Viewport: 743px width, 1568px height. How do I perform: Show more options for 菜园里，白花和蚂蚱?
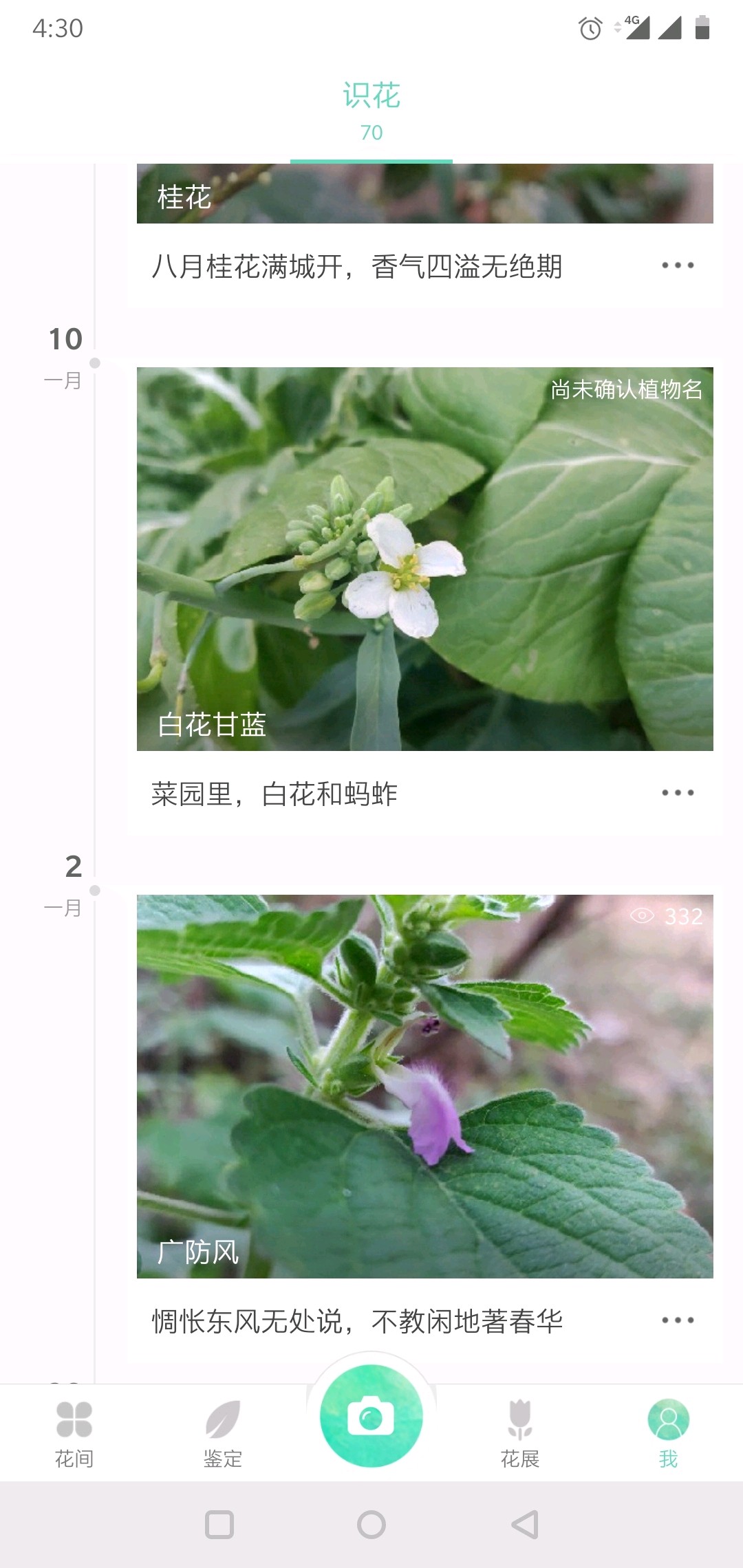(678, 793)
